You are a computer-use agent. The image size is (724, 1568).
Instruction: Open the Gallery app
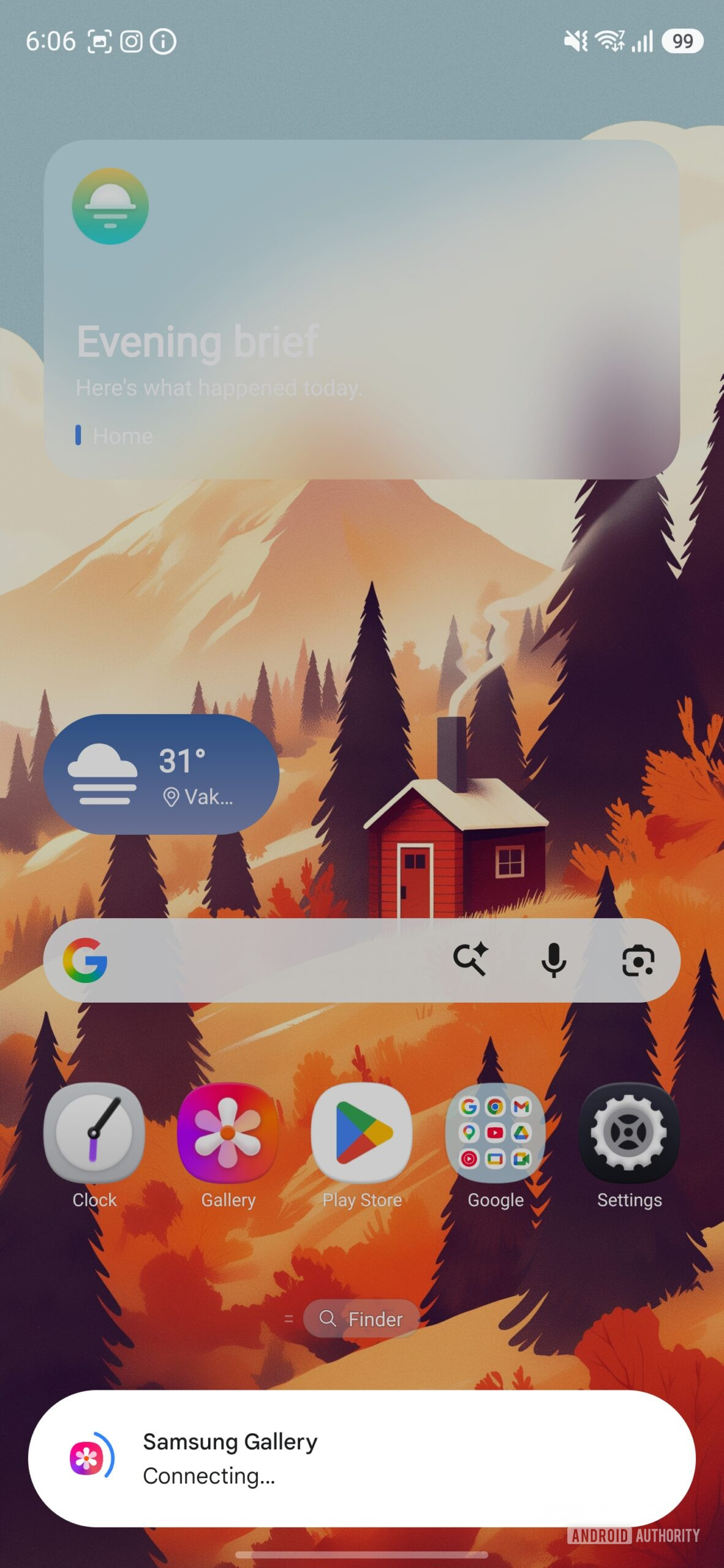pyautogui.click(x=228, y=1133)
